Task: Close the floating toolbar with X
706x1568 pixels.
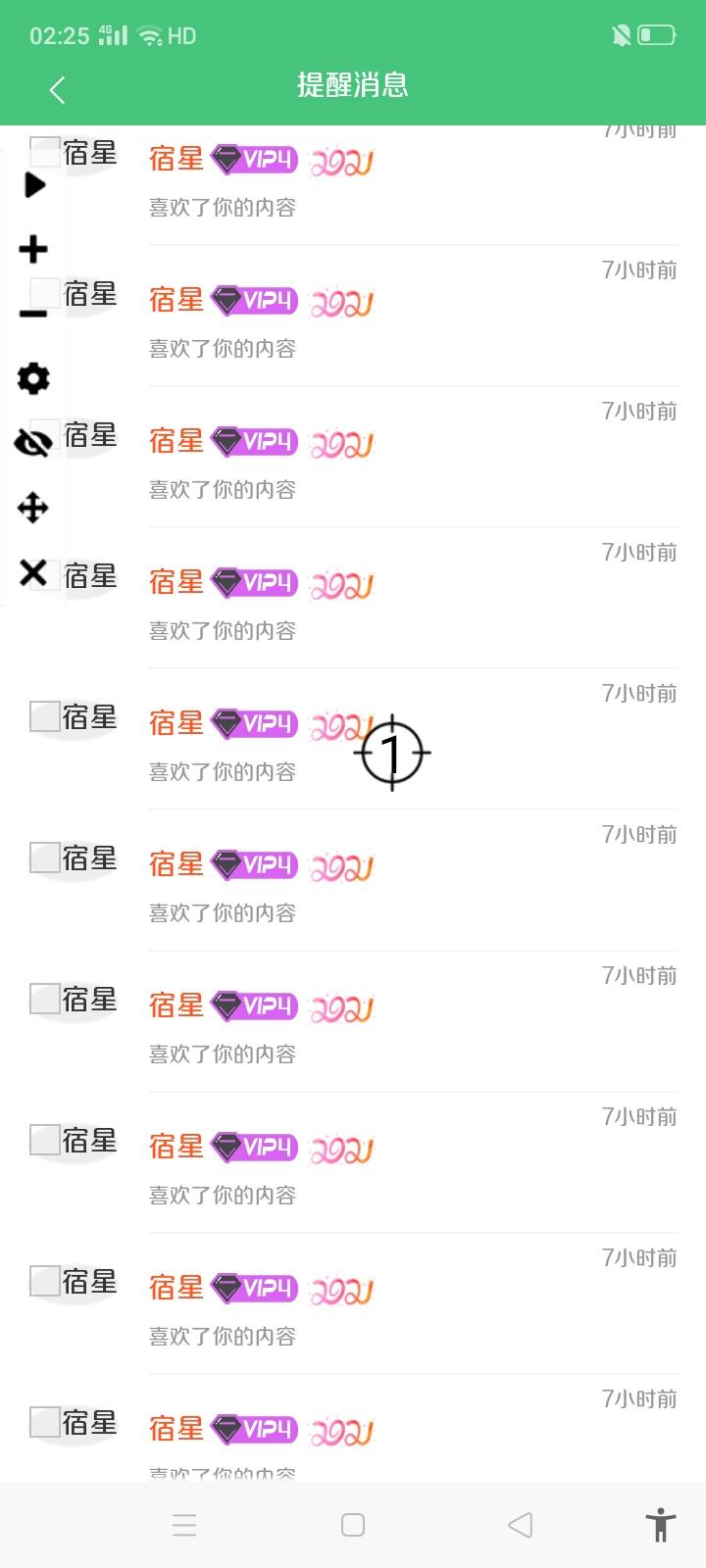Action: [x=33, y=572]
